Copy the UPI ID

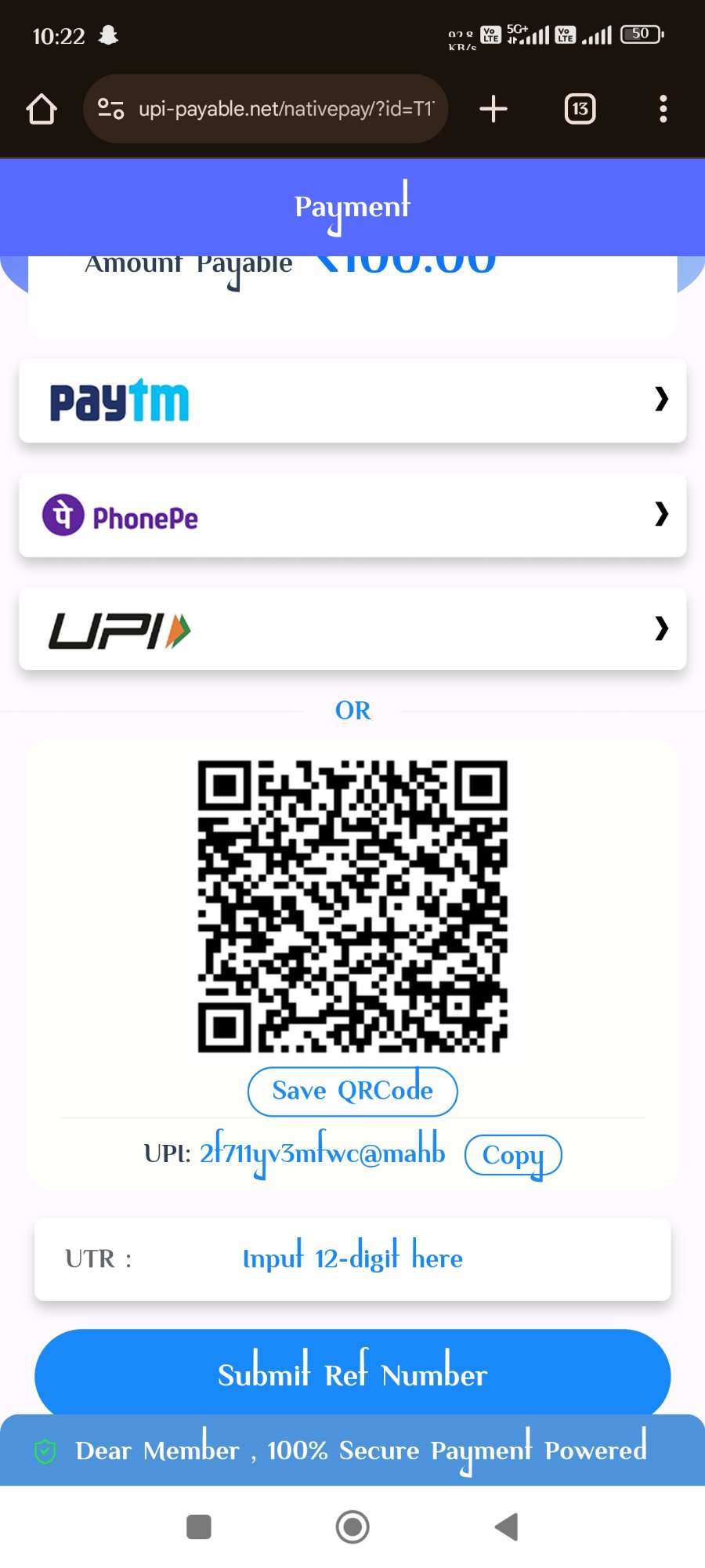[x=513, y=1155]
